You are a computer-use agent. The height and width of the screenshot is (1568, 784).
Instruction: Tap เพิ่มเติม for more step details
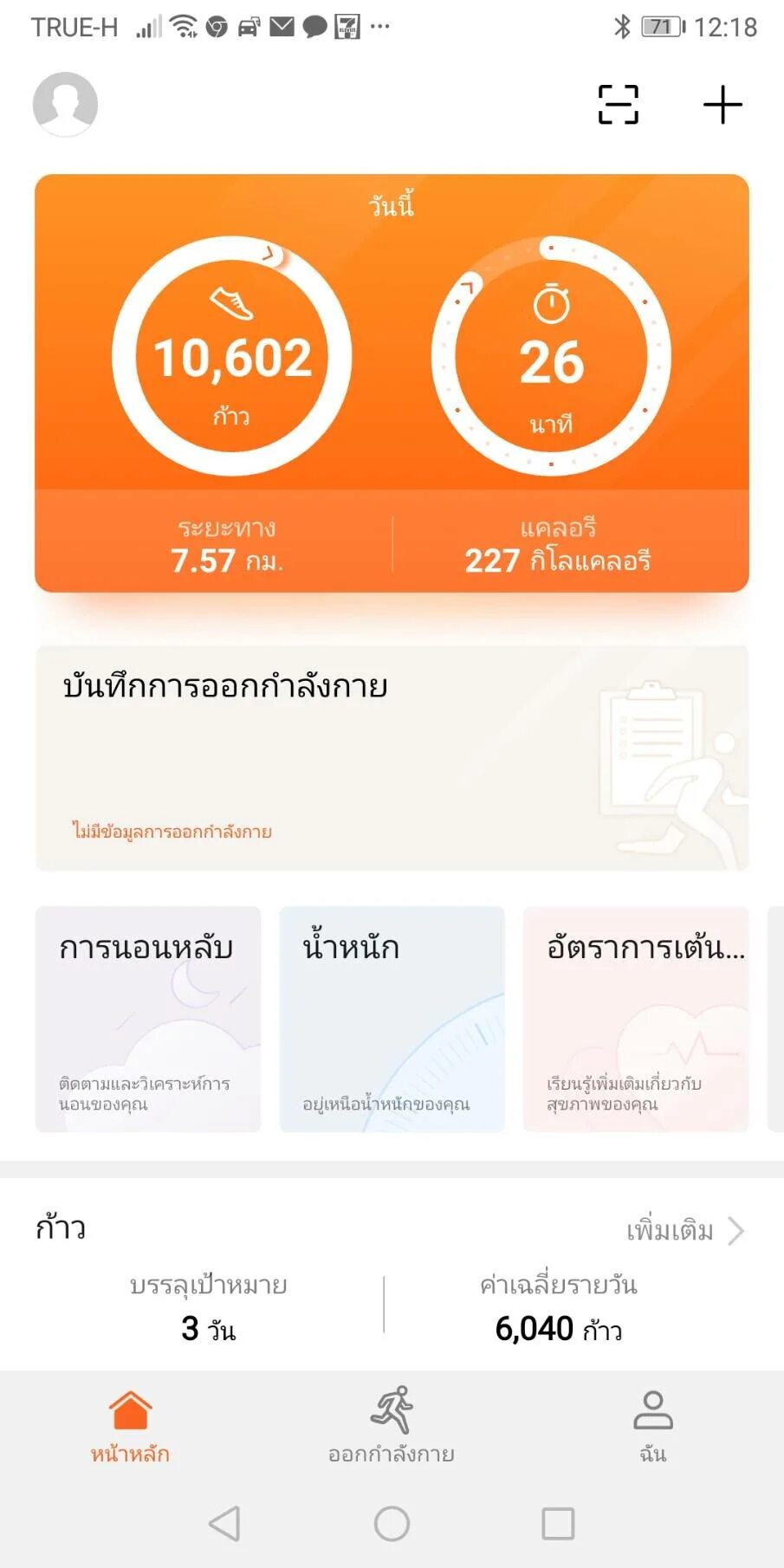click(x=684, y=1231)
